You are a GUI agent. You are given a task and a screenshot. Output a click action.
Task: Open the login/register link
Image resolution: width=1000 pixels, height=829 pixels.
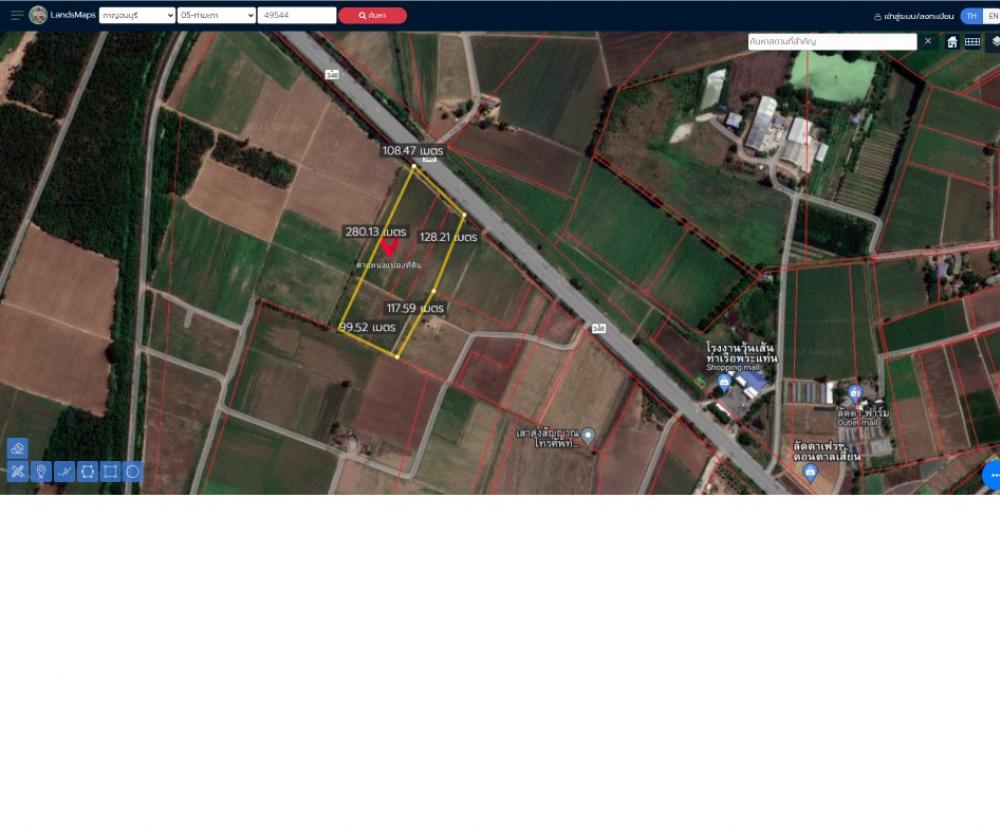click(x=913, y=16)
